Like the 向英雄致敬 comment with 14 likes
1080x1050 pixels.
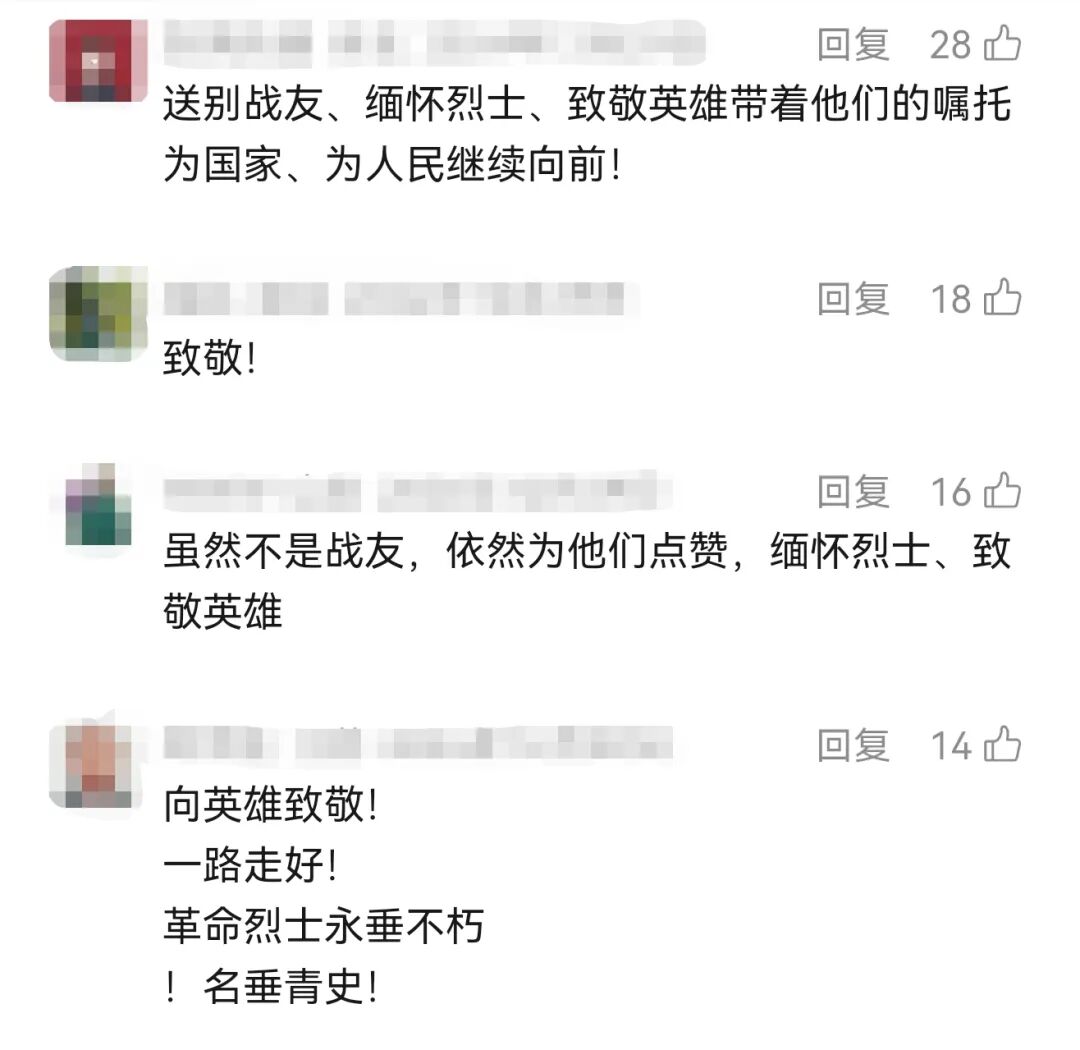coord(1003,745)
